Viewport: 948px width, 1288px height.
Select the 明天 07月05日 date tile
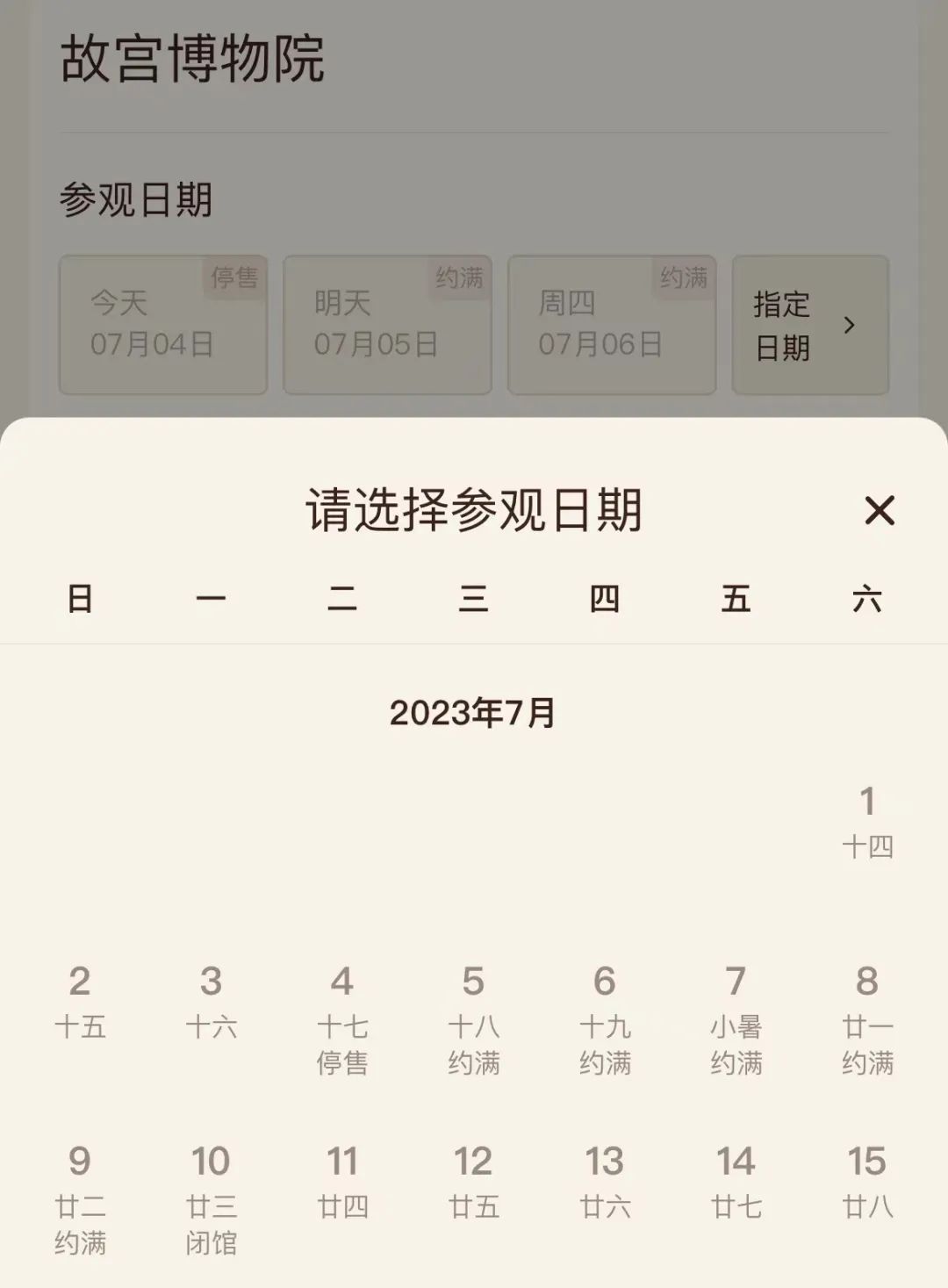click(x=386, y=324)
